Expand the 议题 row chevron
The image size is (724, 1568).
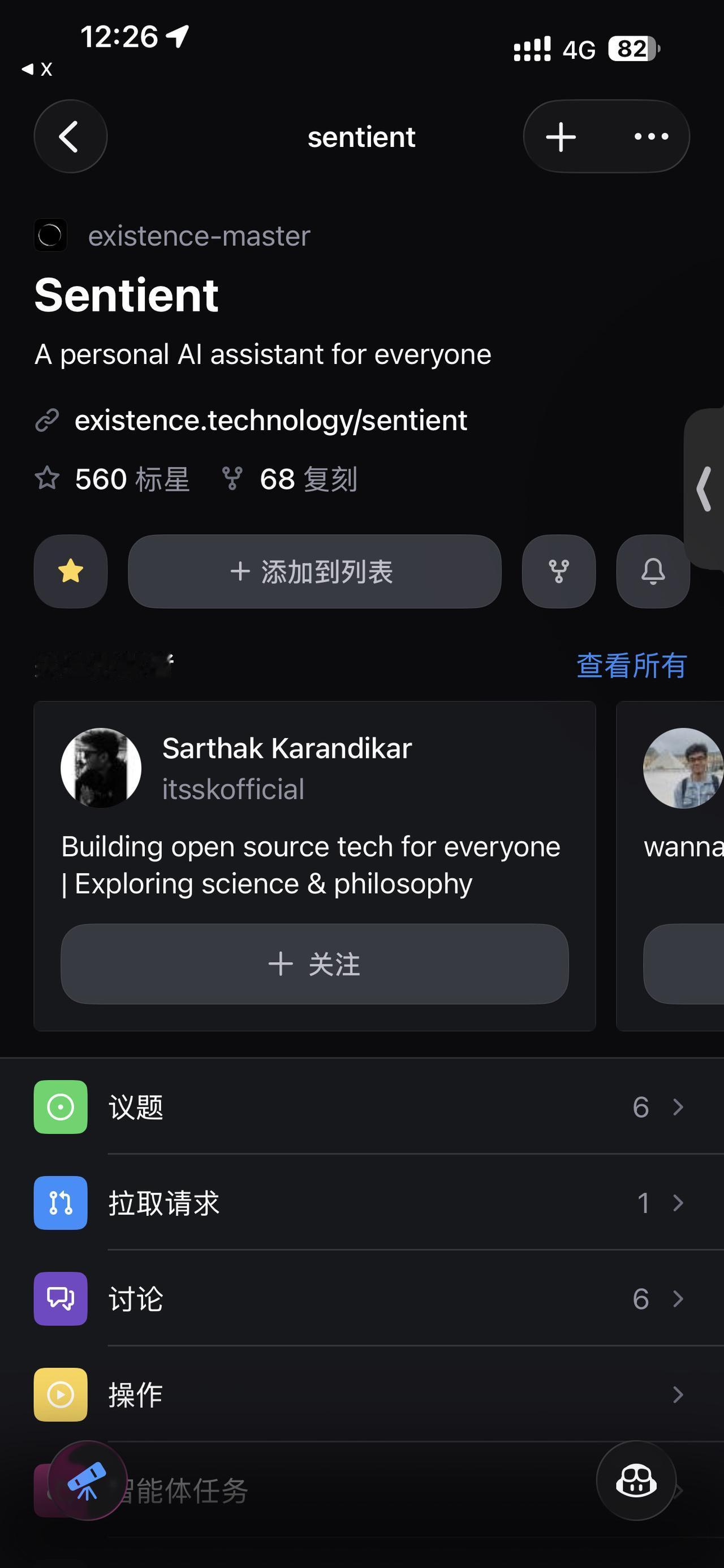(678, 1107)
